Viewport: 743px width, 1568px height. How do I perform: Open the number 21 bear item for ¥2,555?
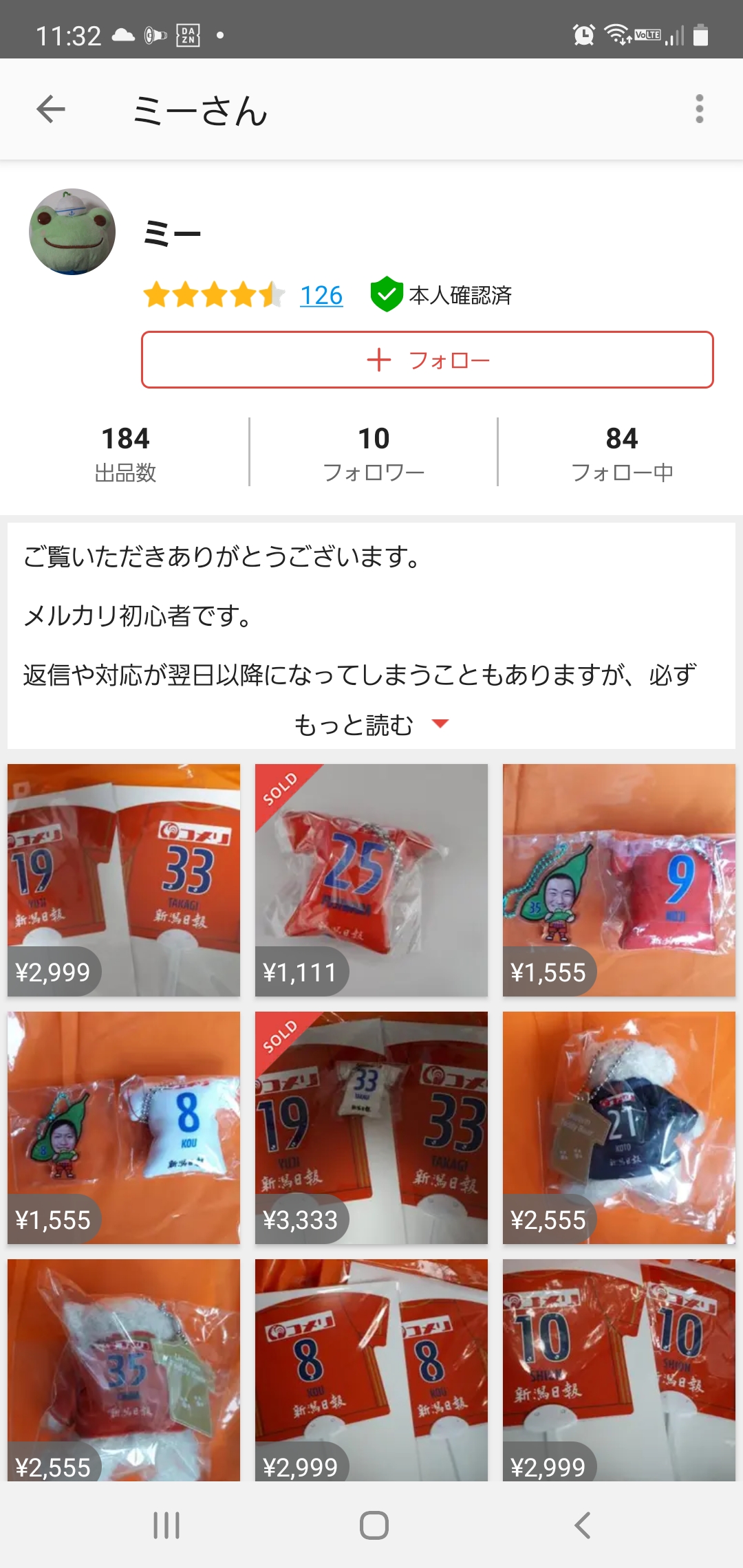(619, 1127)
